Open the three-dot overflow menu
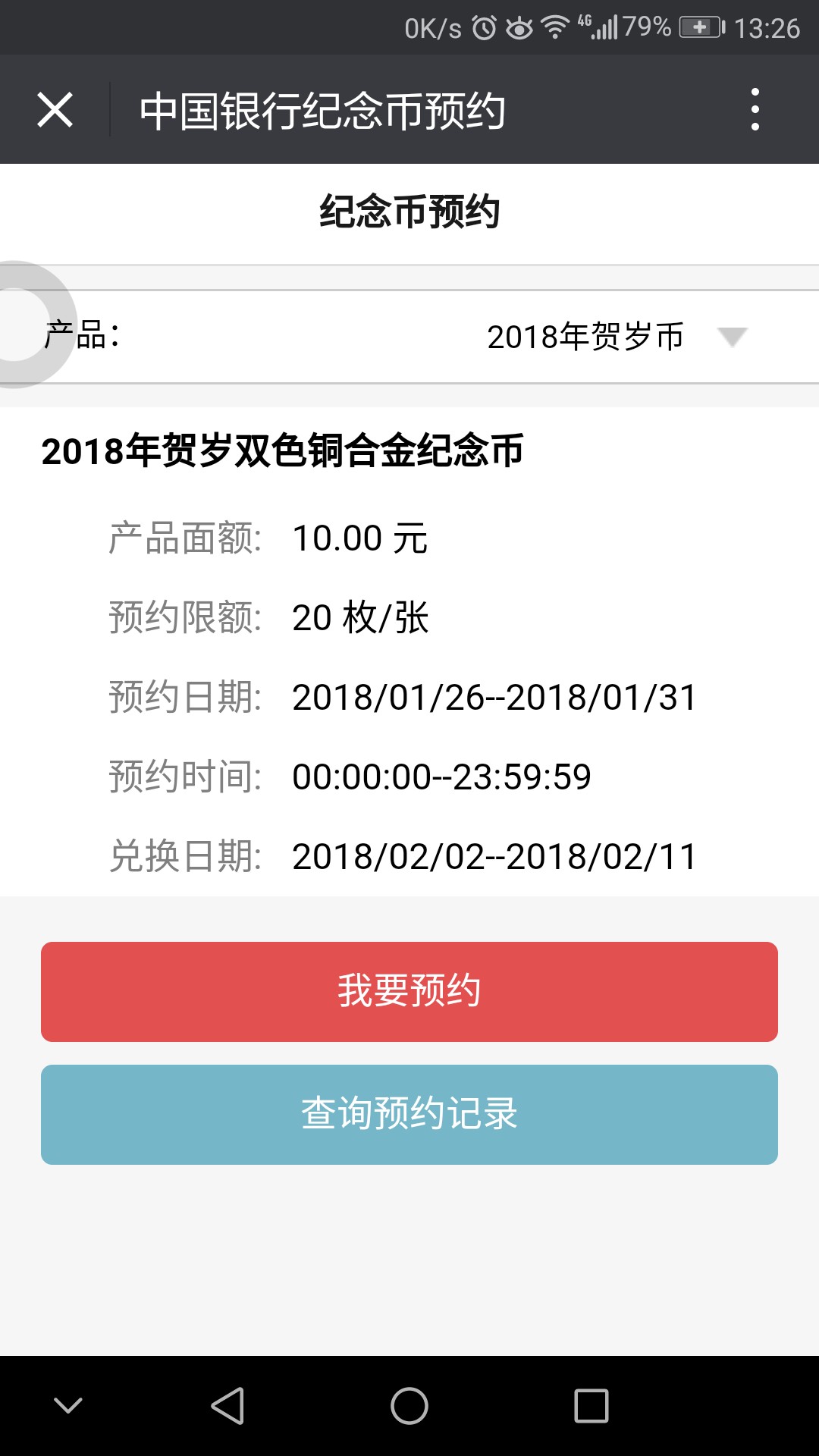 point(755,109)
